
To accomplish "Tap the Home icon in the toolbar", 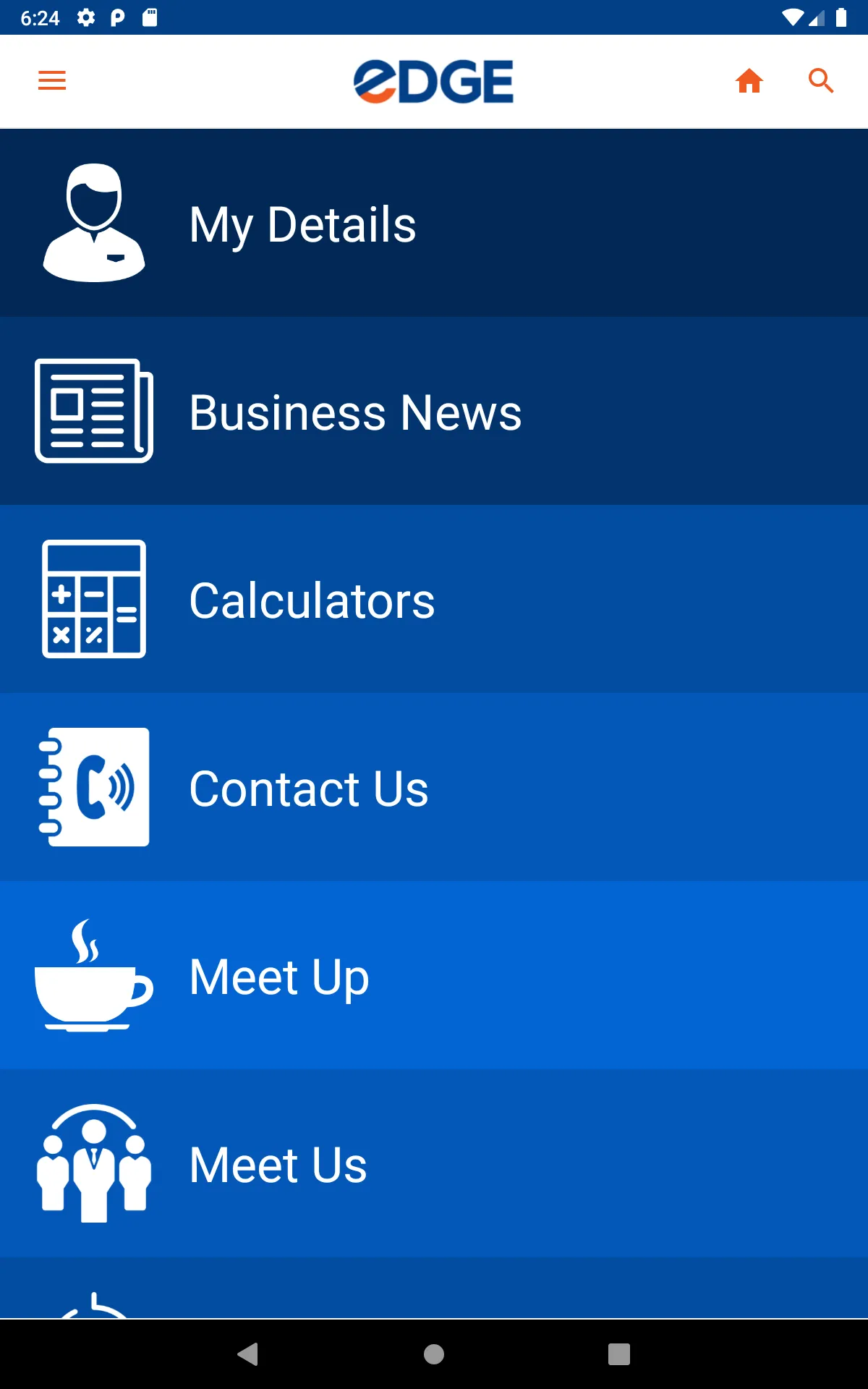I will point(749,82).
